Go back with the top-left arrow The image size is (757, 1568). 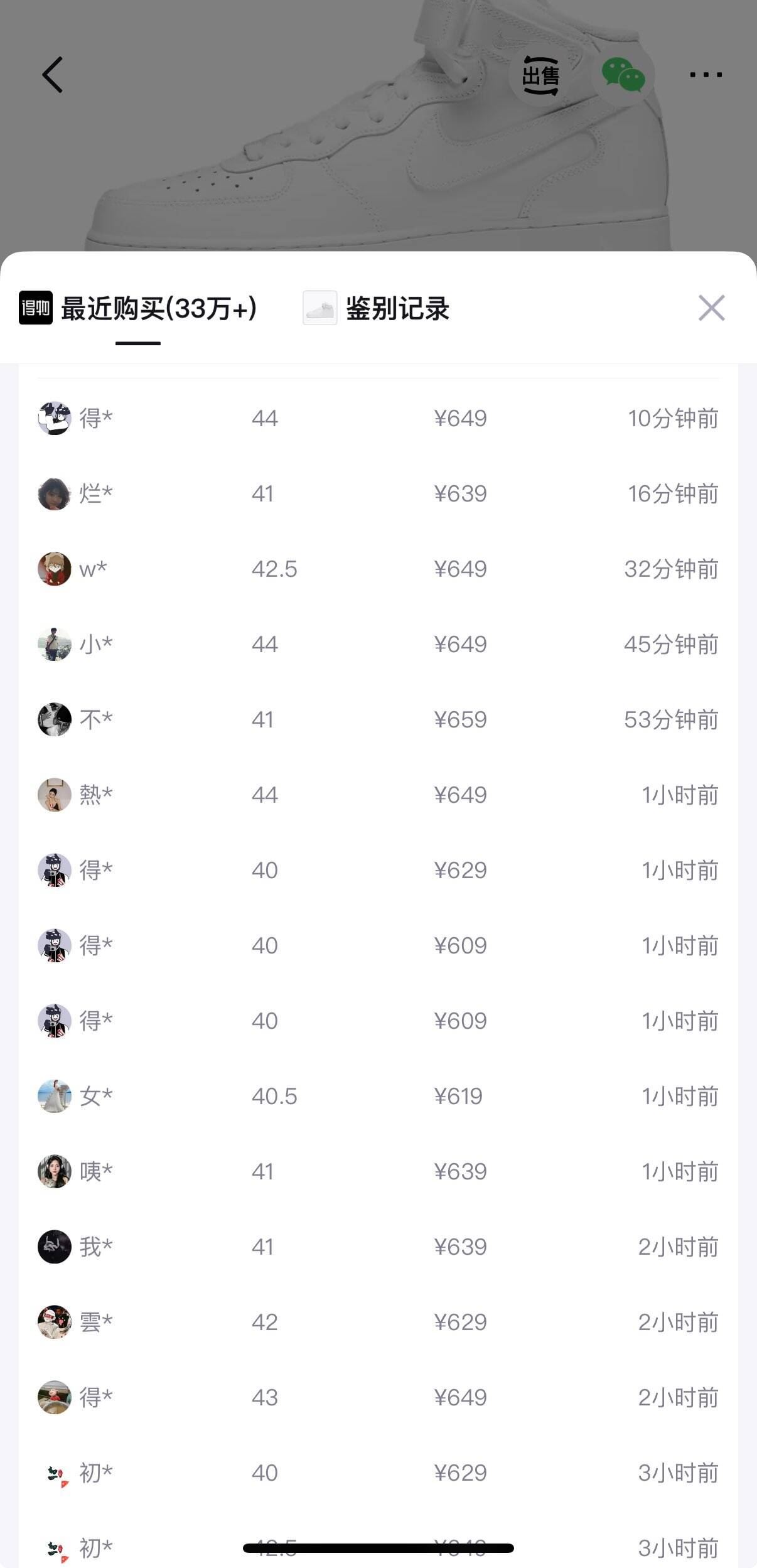click(53, 75)
